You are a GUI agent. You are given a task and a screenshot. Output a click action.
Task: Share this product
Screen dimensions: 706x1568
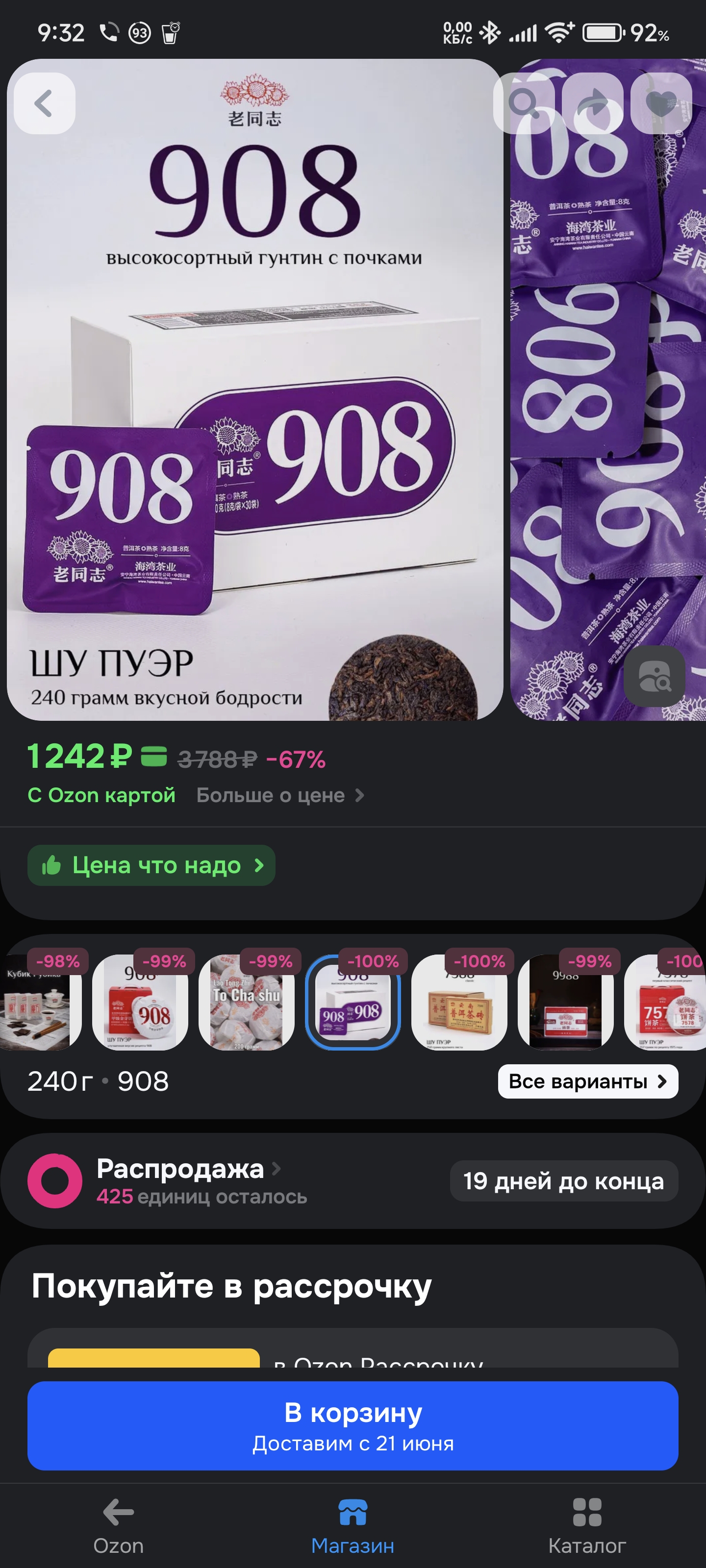click(593, 103)
